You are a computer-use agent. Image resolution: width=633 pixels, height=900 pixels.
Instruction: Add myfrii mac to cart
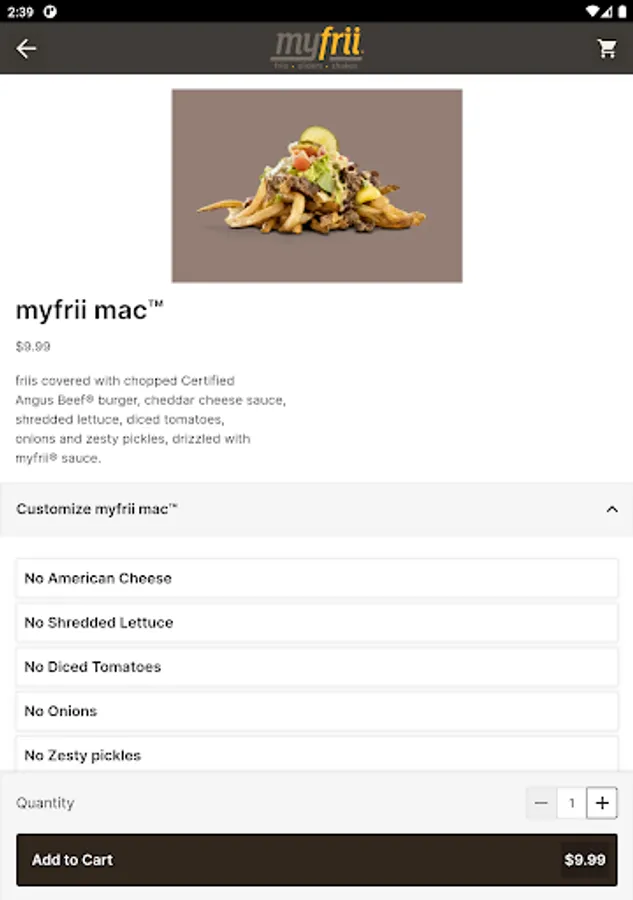316,860
